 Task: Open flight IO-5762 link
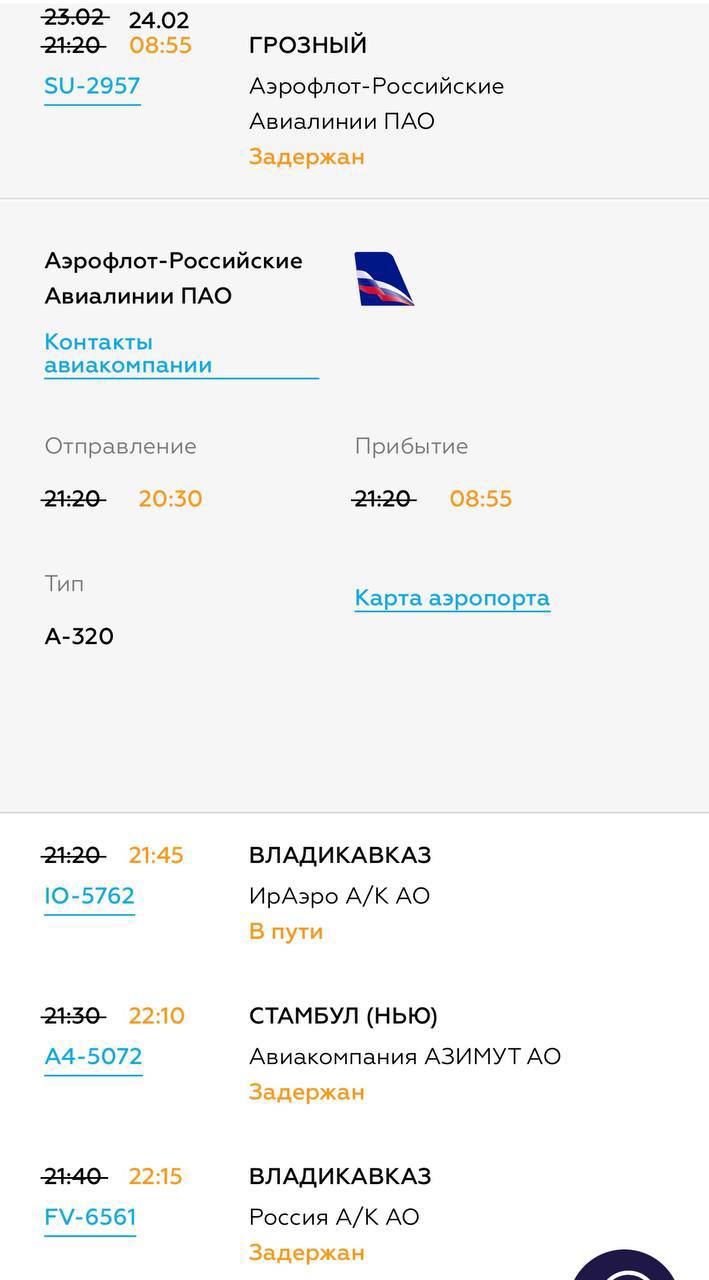pyautogui.click(x=89, y=896)
